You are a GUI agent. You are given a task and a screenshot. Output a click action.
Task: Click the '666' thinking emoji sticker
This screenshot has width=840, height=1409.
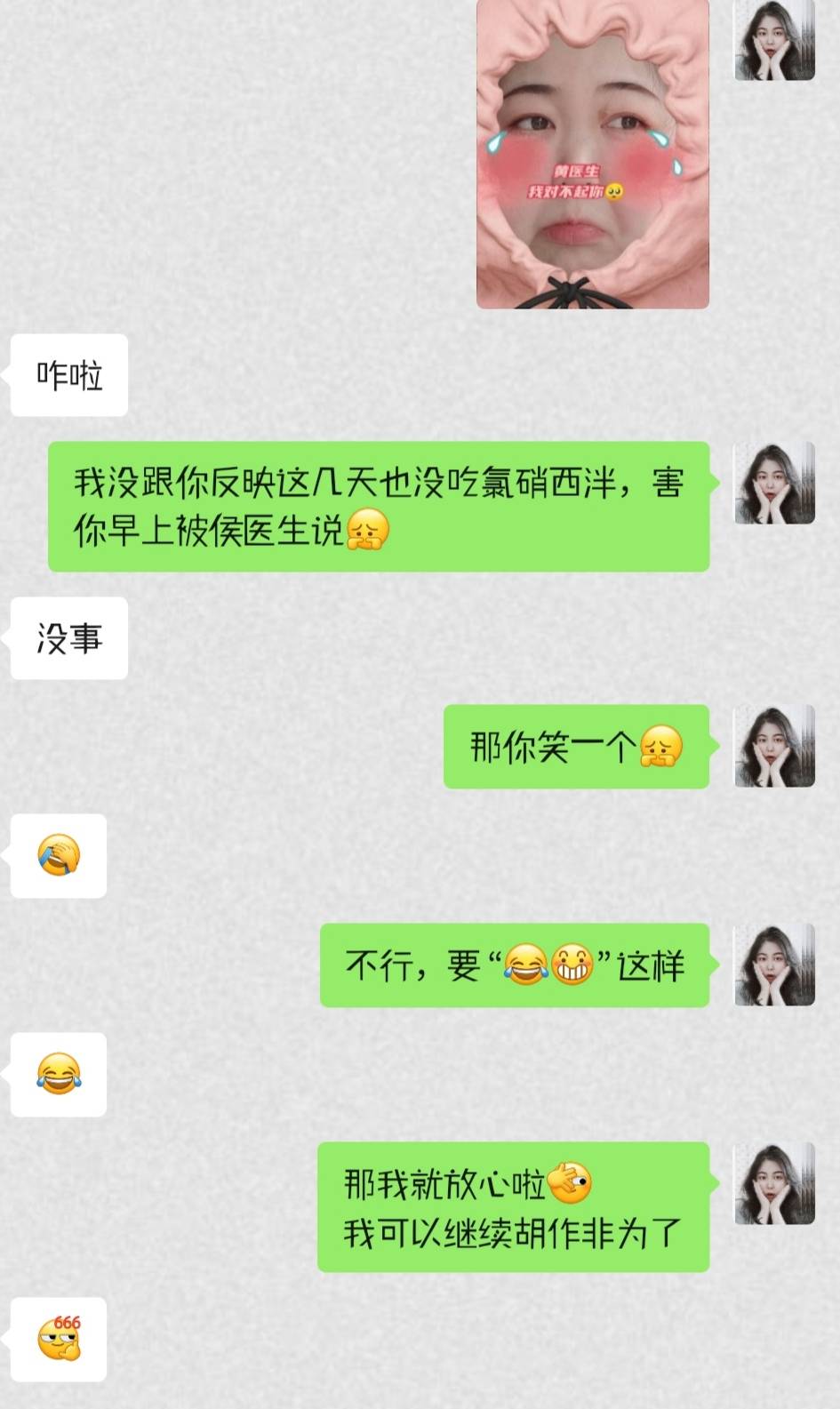click(57, 1341)
